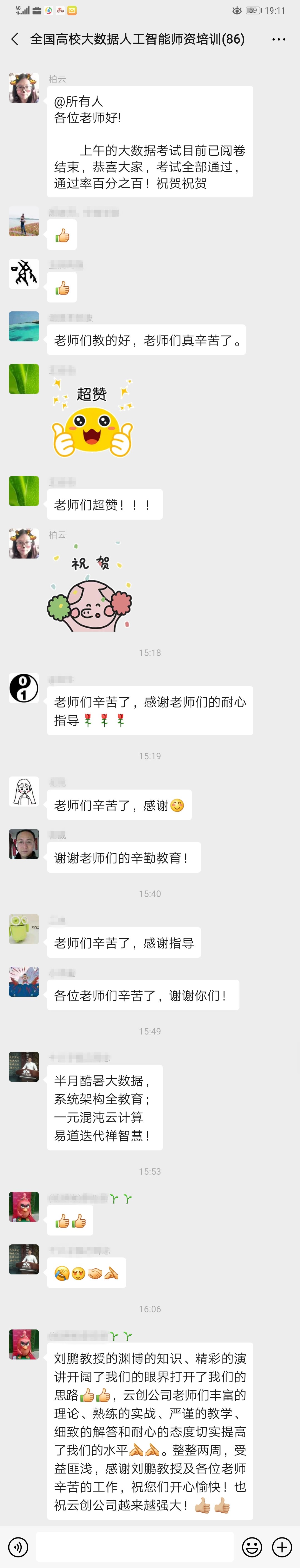Open the plus attachments menu
Screen dimensions: 300x1568
tap(282, 1547)
